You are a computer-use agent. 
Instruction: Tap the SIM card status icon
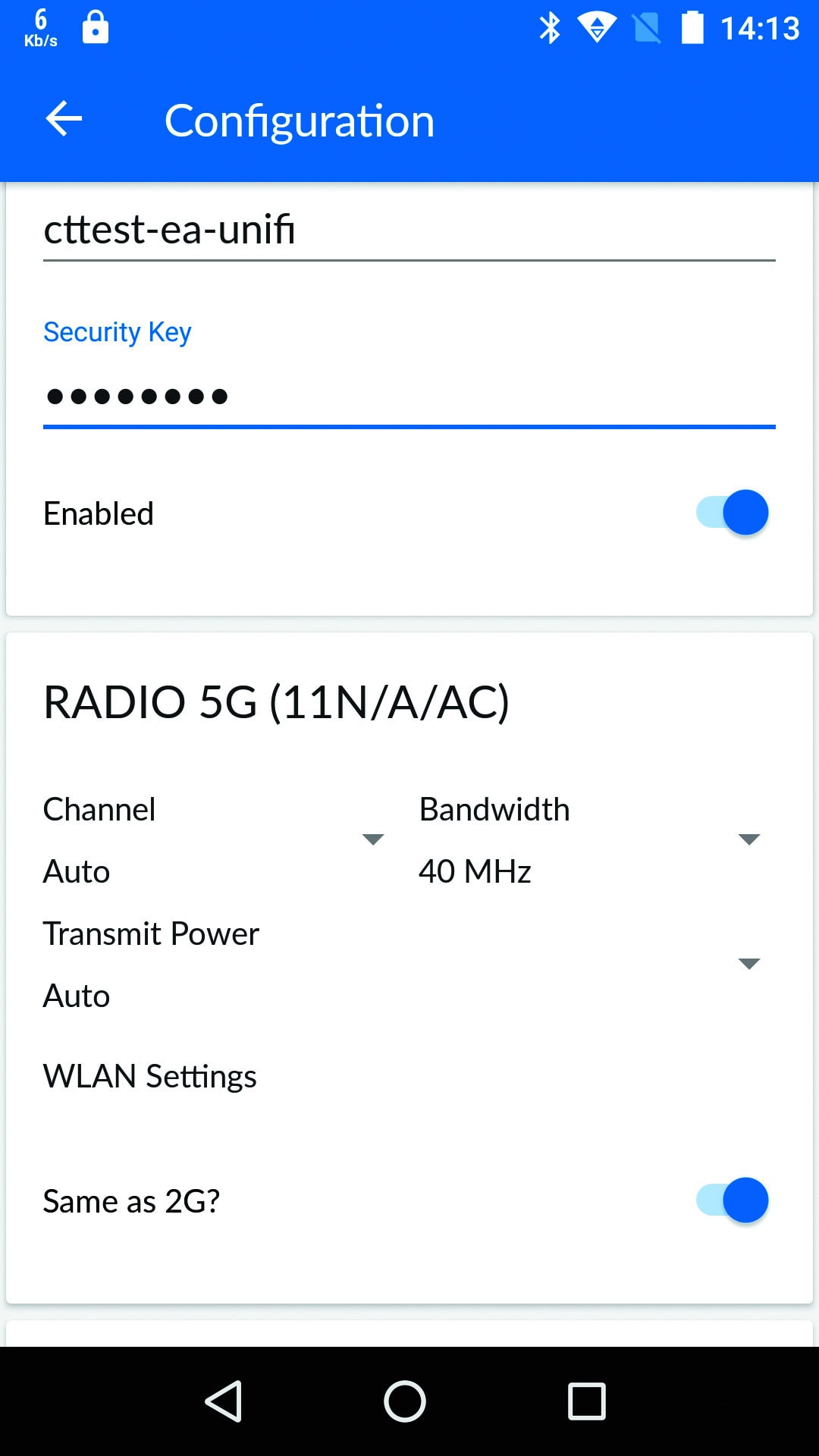pos(647,27)
